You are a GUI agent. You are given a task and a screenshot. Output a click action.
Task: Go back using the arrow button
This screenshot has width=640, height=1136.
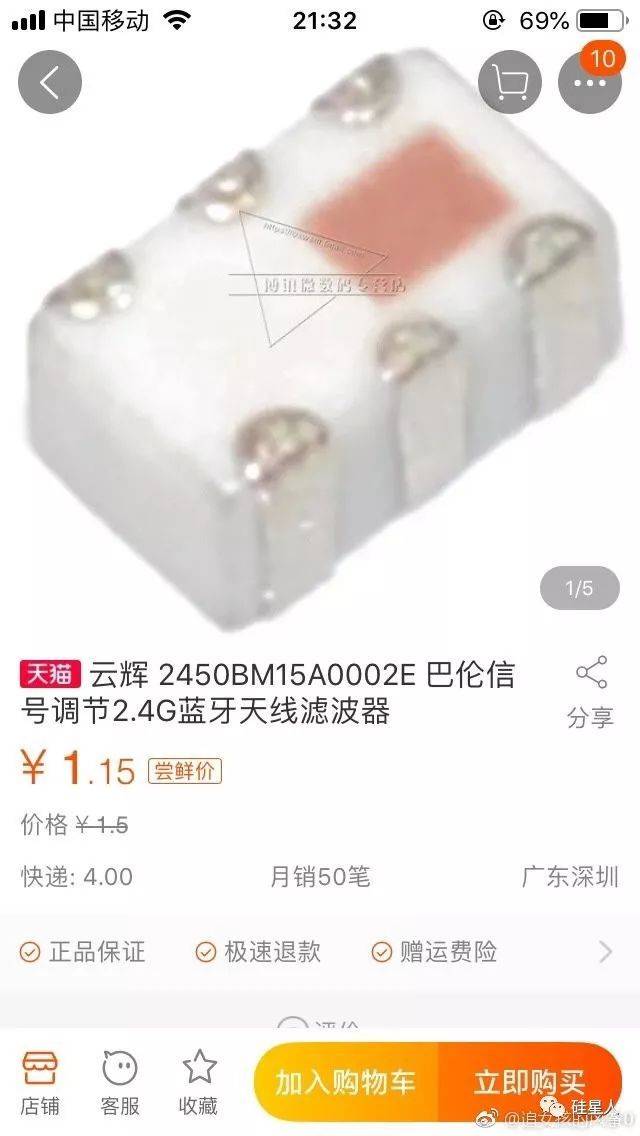(50, 81)
